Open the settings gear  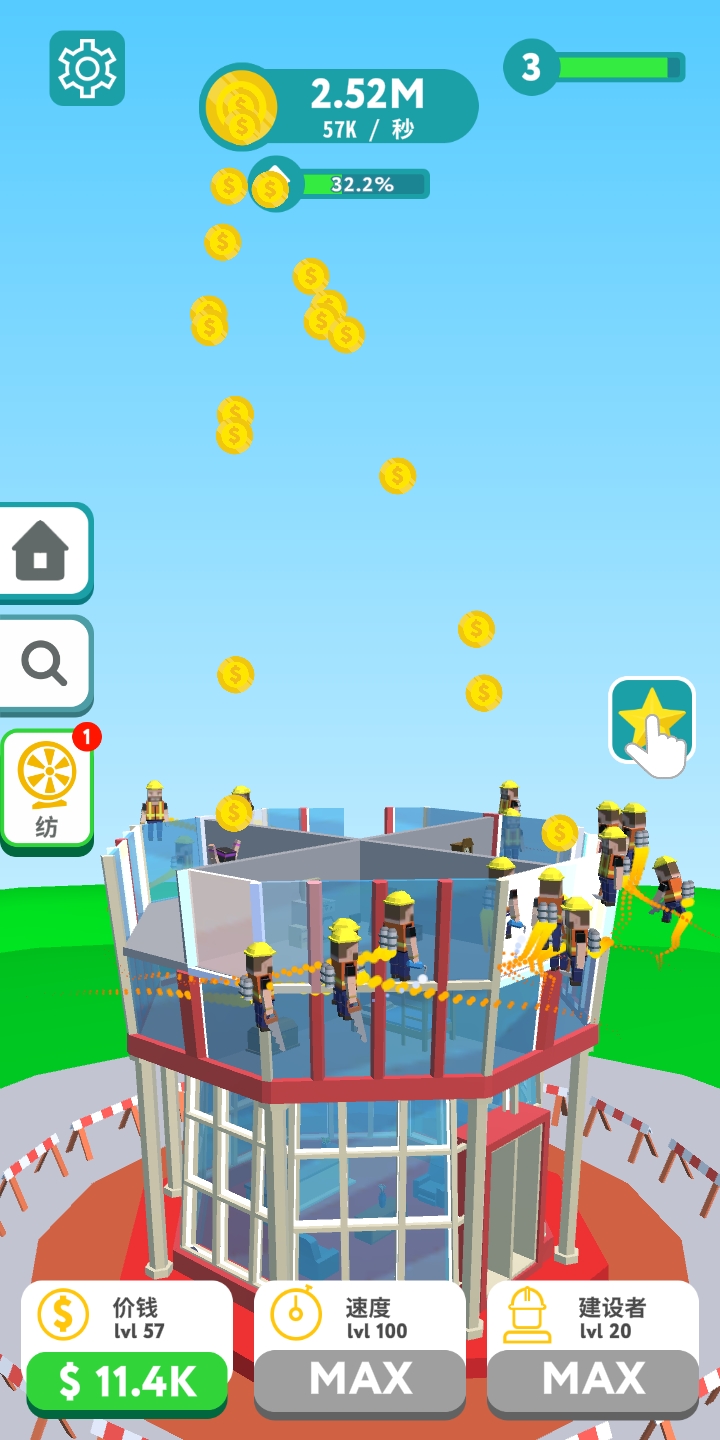click(x=87, y=68)
